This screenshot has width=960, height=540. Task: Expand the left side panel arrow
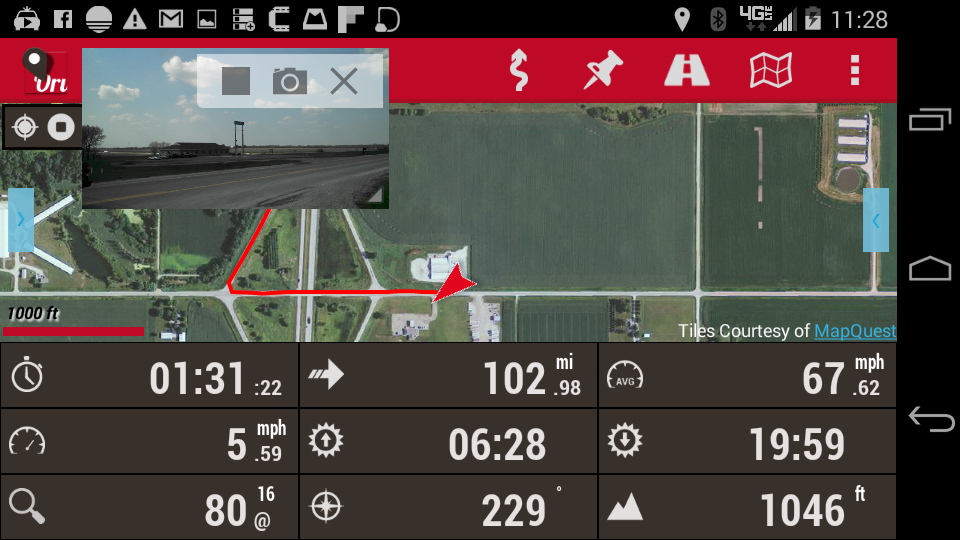[21, 220]
